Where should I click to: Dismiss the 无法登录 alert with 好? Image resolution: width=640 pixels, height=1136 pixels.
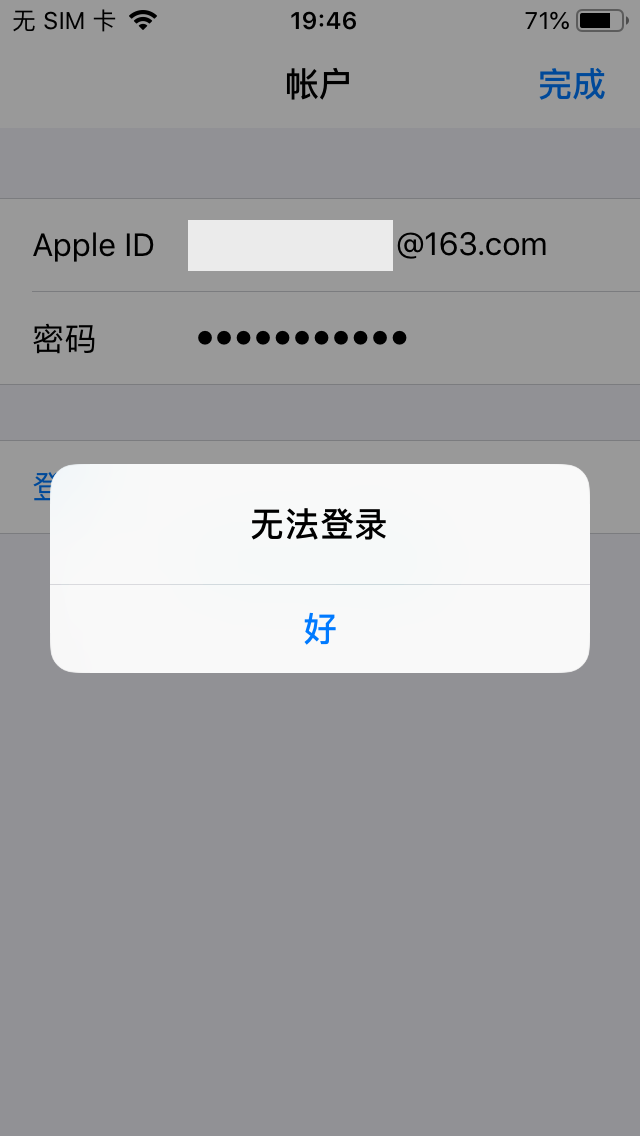coord(320,629)
